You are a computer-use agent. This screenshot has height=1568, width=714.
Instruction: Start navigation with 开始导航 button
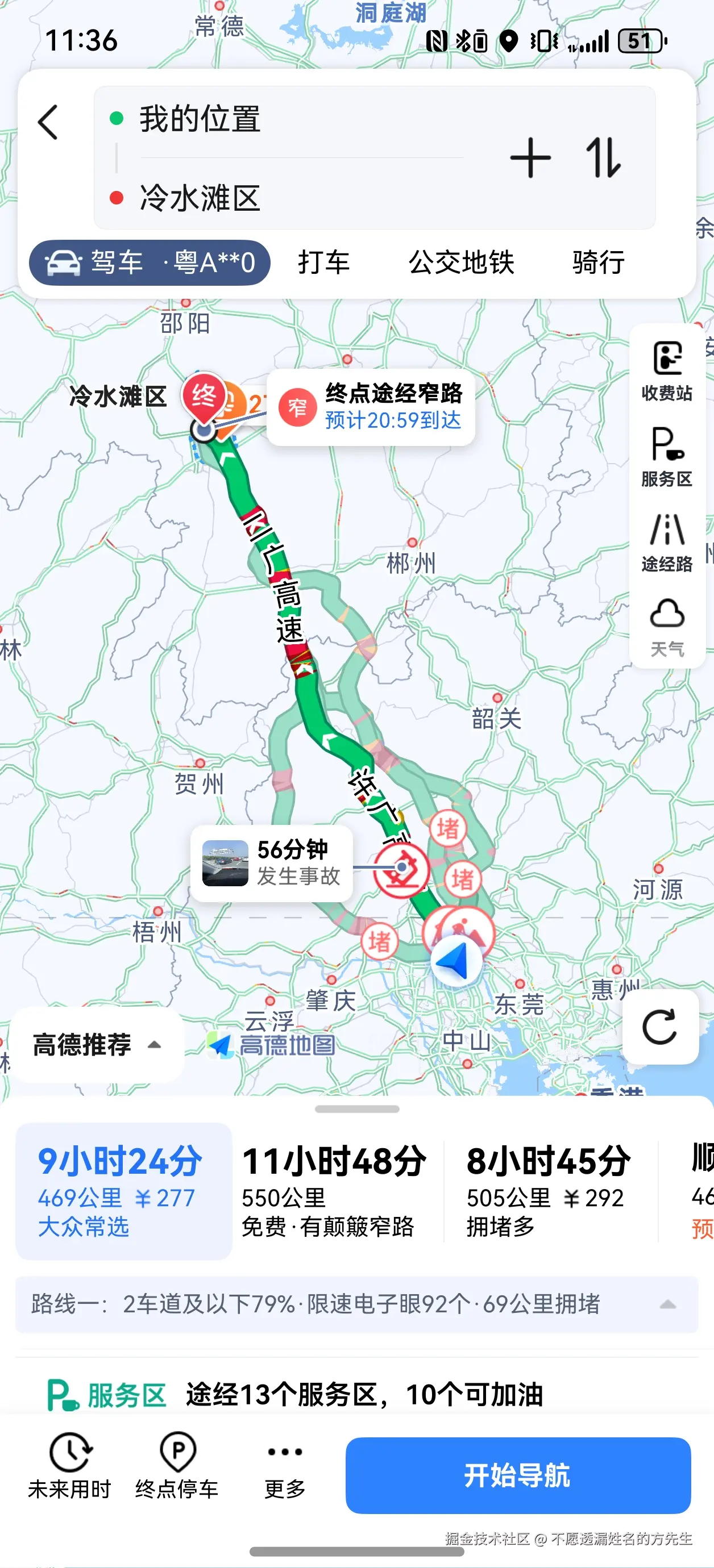517,1475
